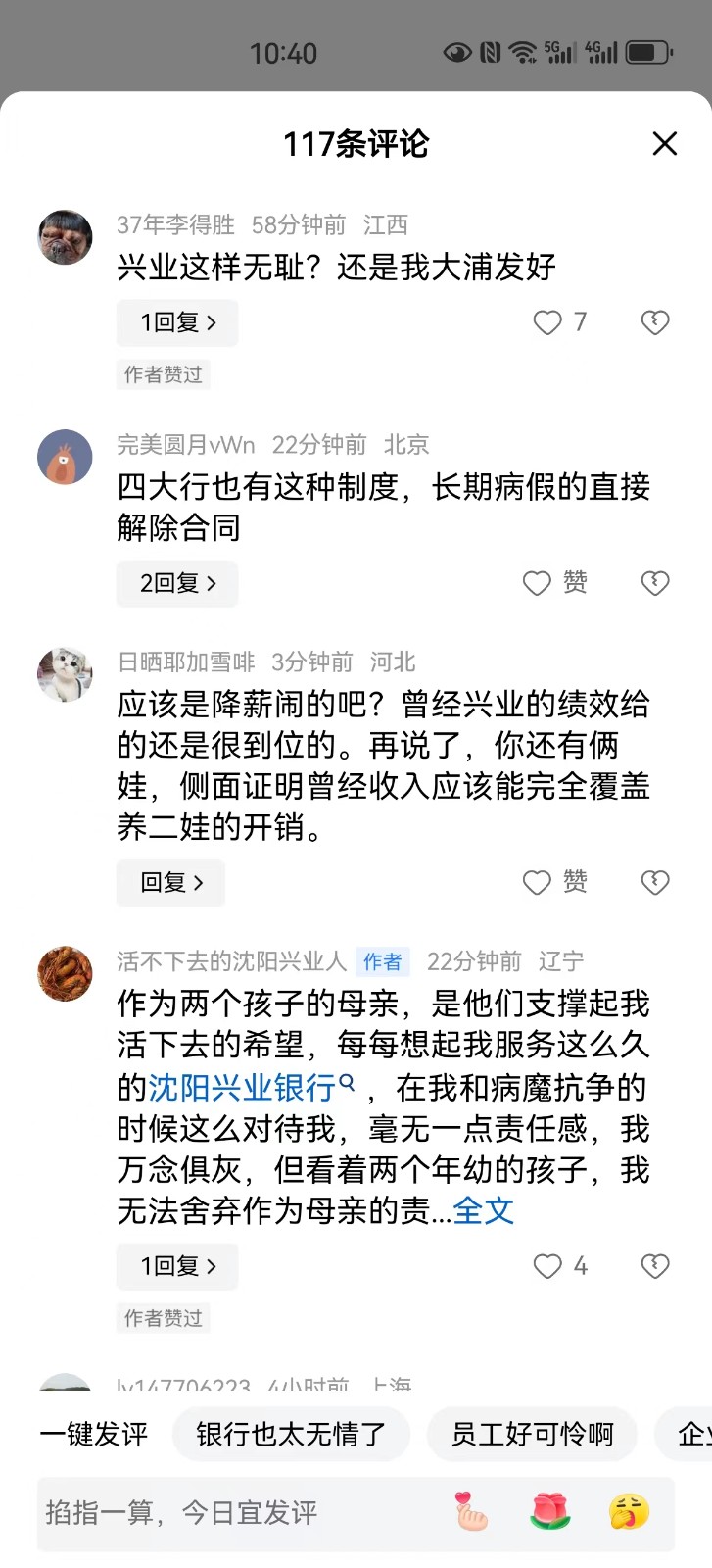
Task: Like 日晒耶加雪啡's comment
Action: point(538,882)
